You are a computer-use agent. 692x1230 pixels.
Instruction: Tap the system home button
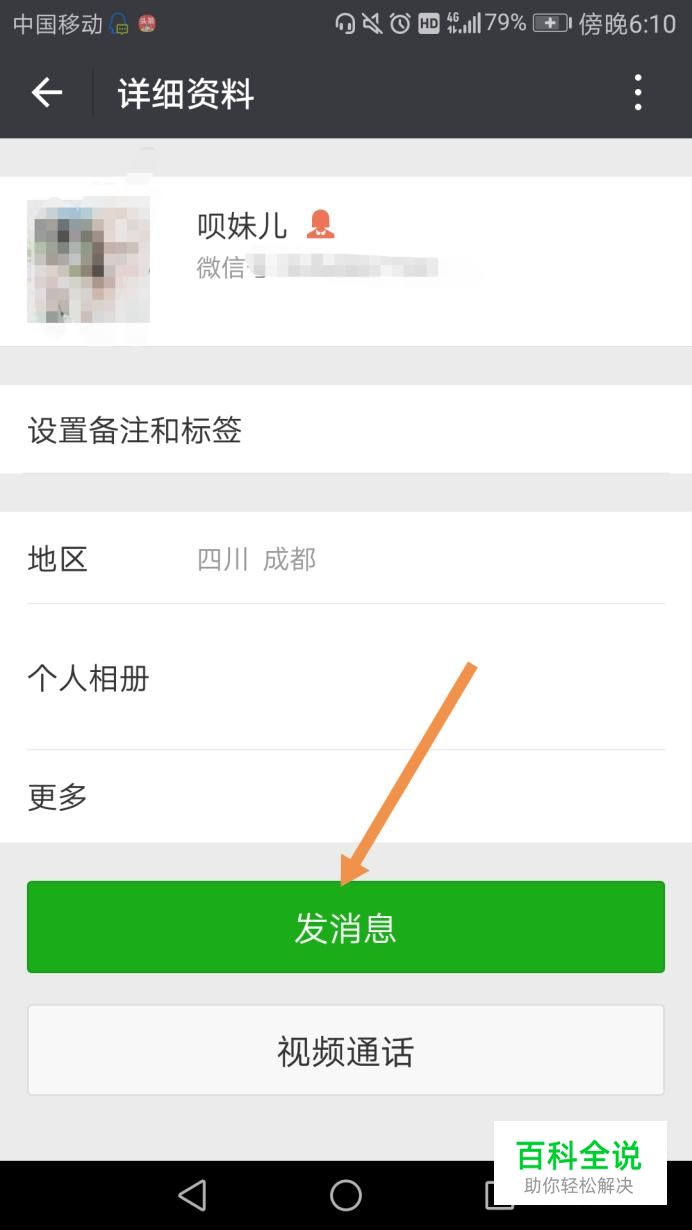click(346, 1195)
